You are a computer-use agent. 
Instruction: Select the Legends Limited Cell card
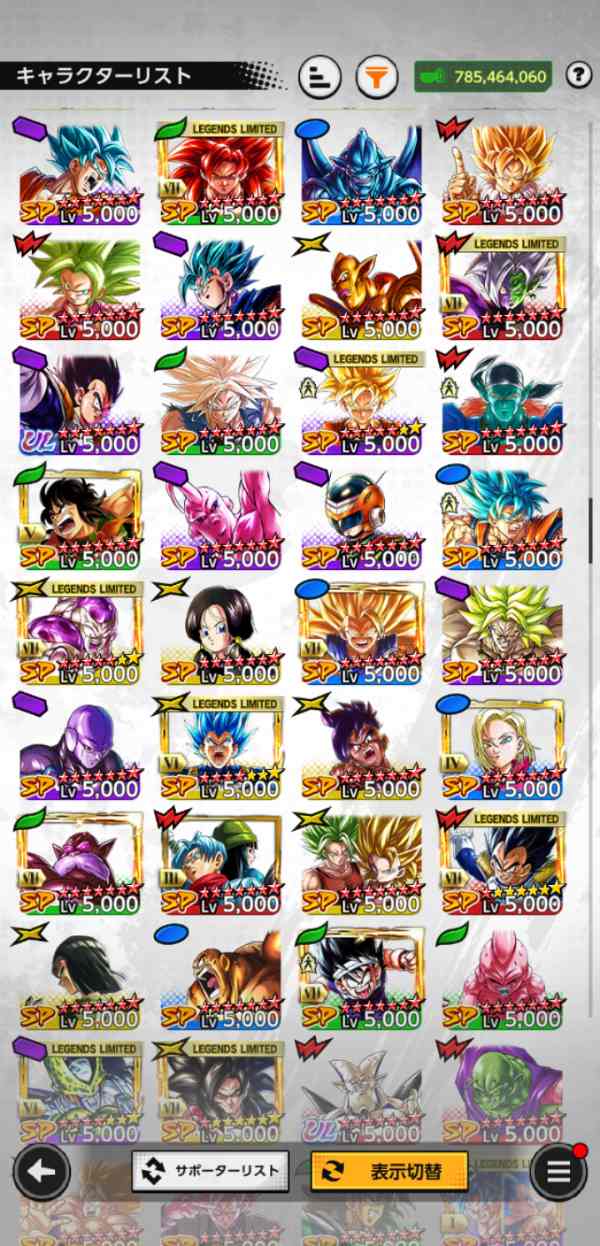point(78,1090)
